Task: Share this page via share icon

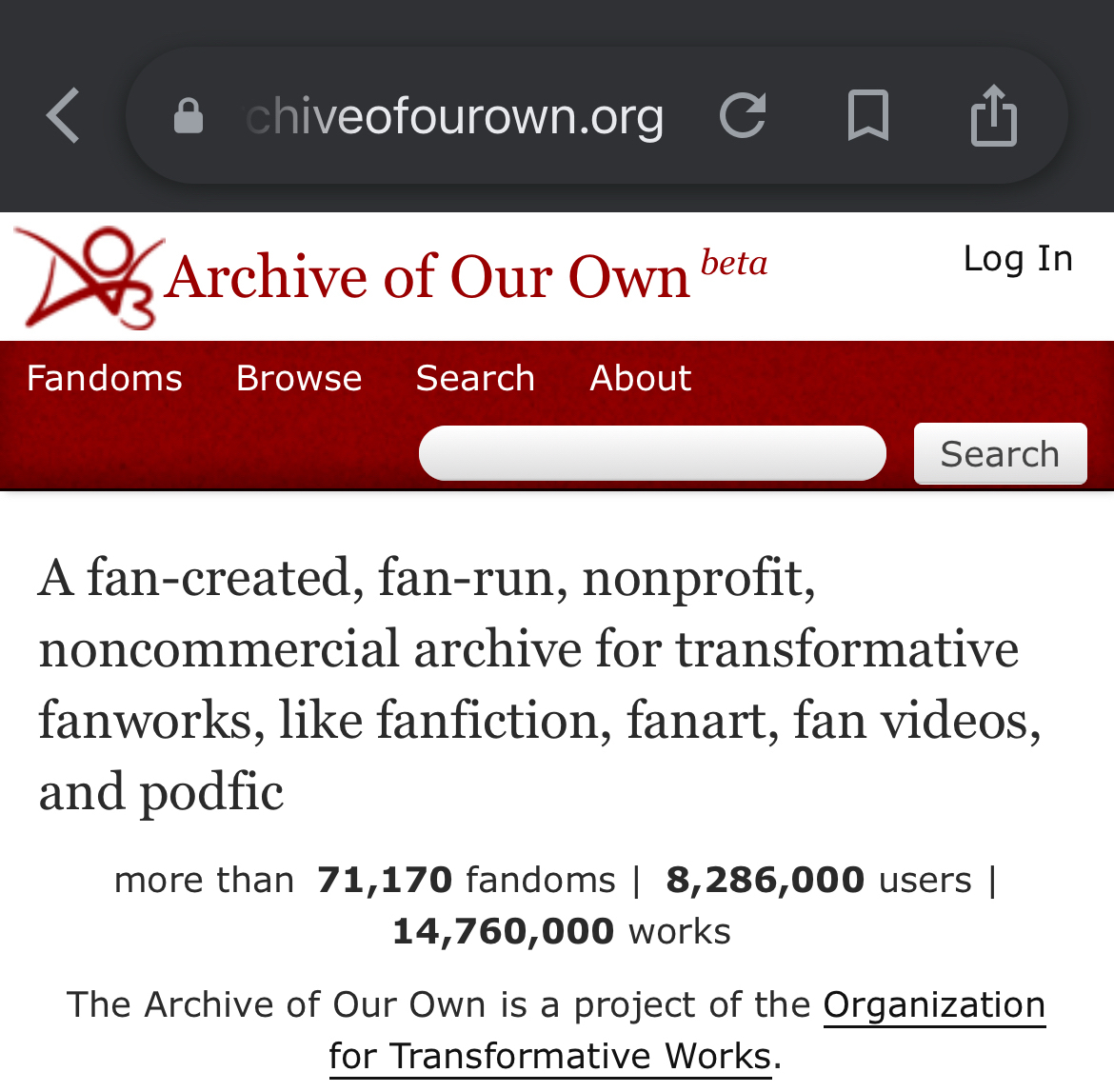Action: pos(993,116)
